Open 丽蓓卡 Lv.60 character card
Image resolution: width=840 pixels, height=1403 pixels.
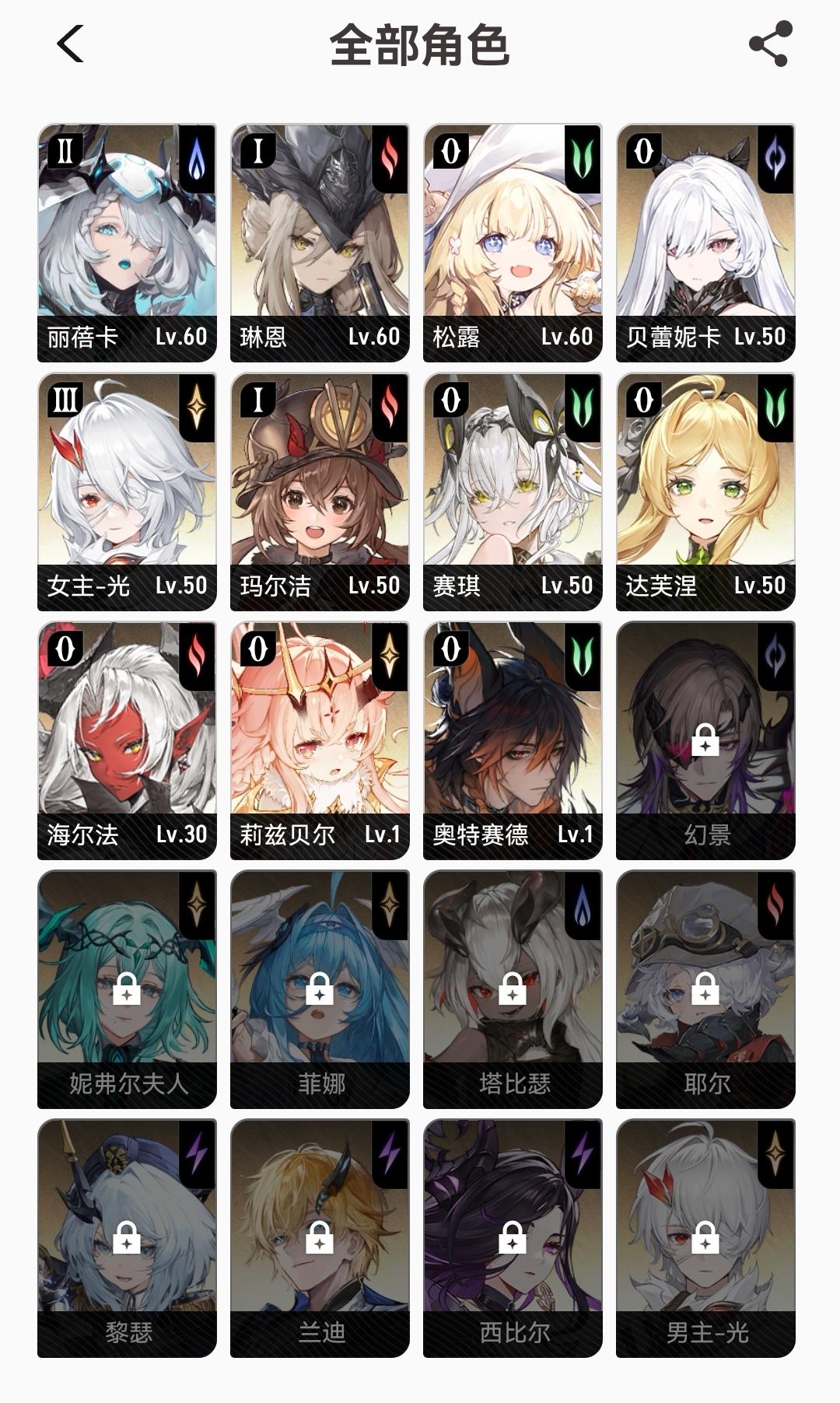click(x=127, y=243)
